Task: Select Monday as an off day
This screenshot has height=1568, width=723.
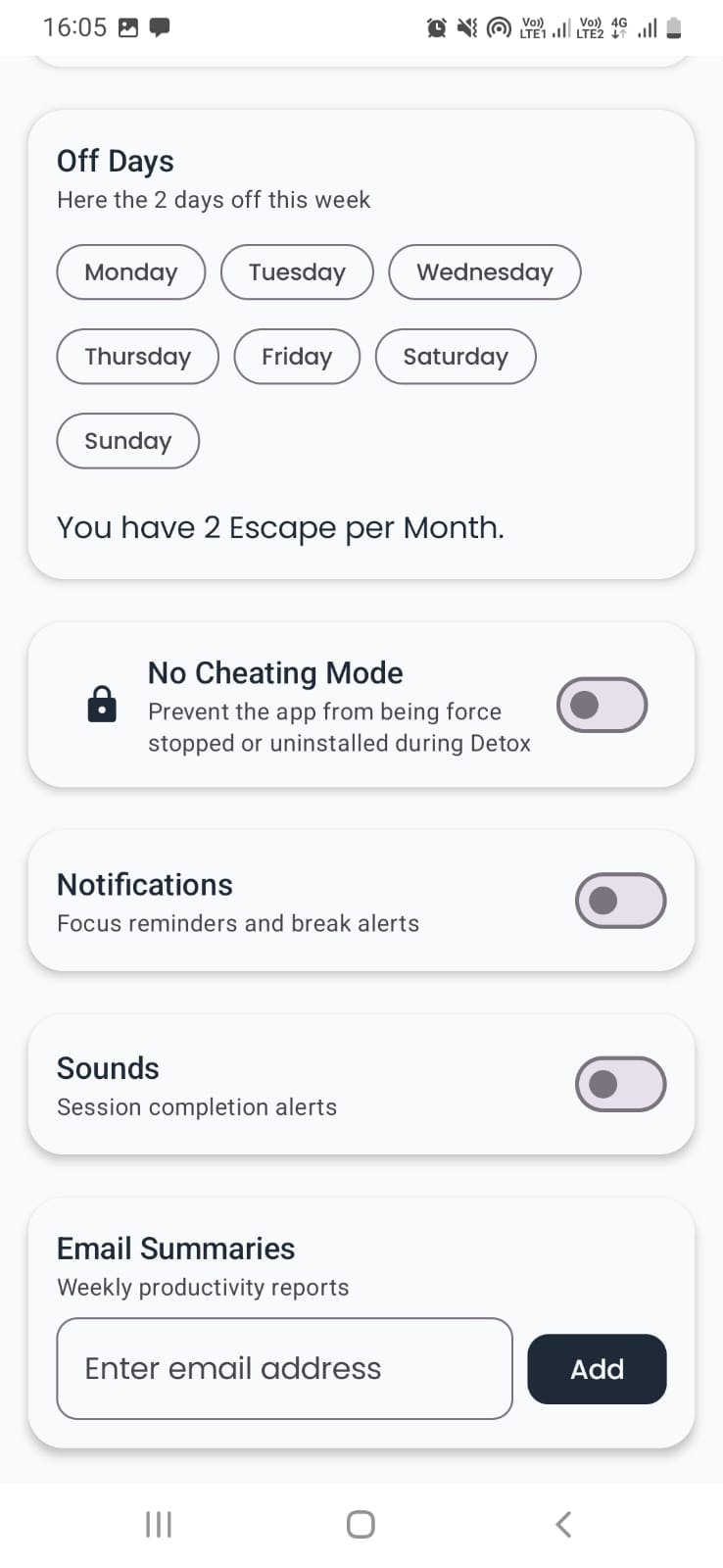Action: coord(131,271)
